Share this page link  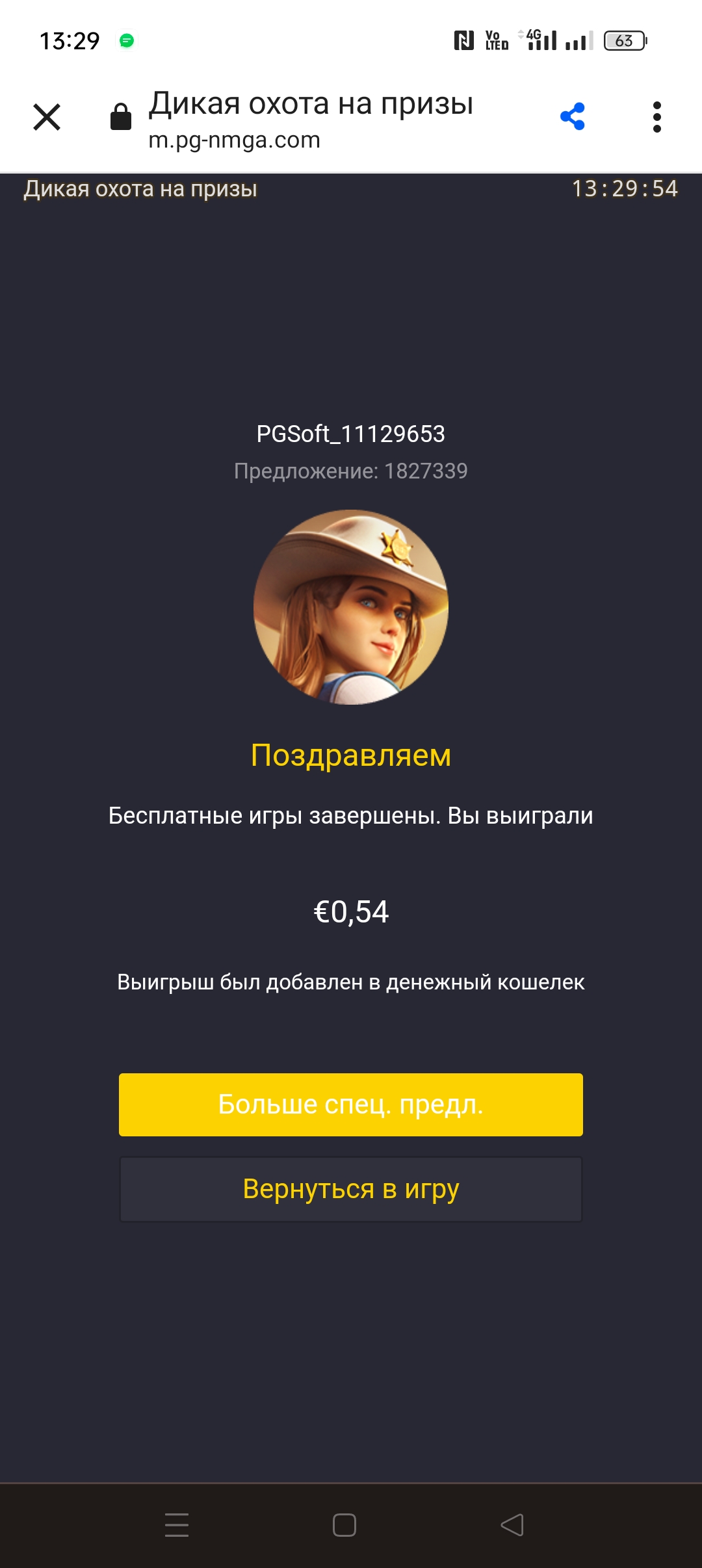[x=573, y=117]
